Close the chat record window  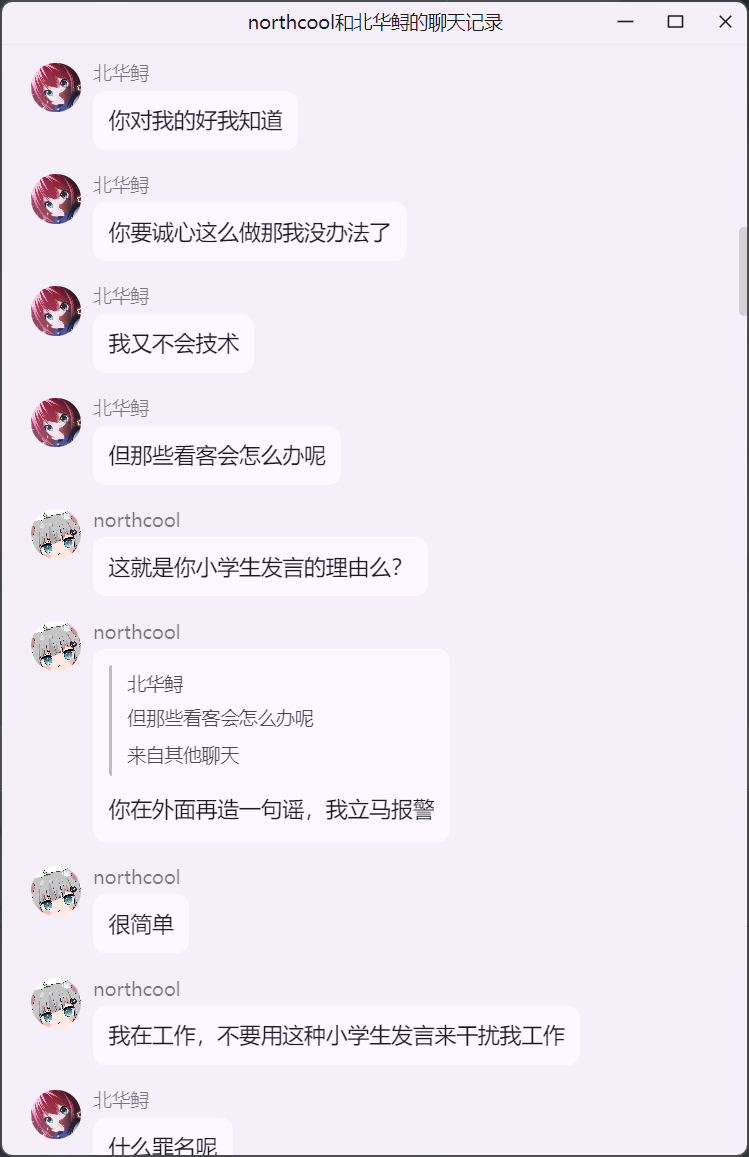point(725,22)
